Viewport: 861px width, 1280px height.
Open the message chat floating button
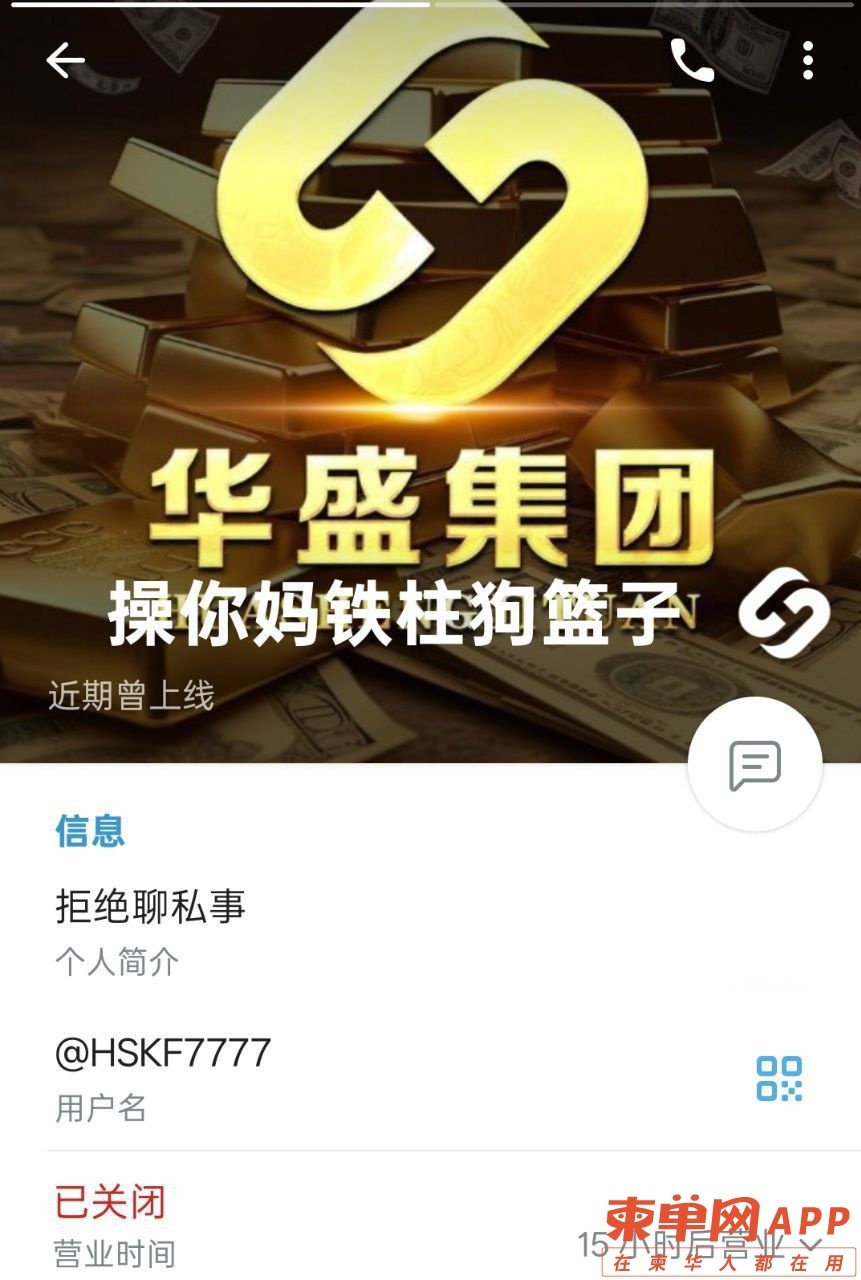tap(755, 765)
